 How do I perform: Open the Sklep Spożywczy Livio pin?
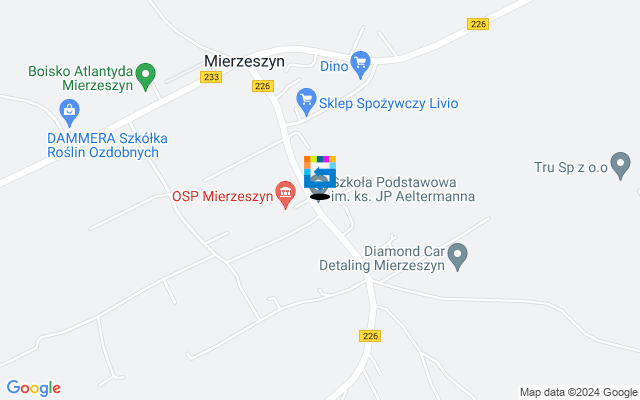pyautogui.click(x=307, y=100)
